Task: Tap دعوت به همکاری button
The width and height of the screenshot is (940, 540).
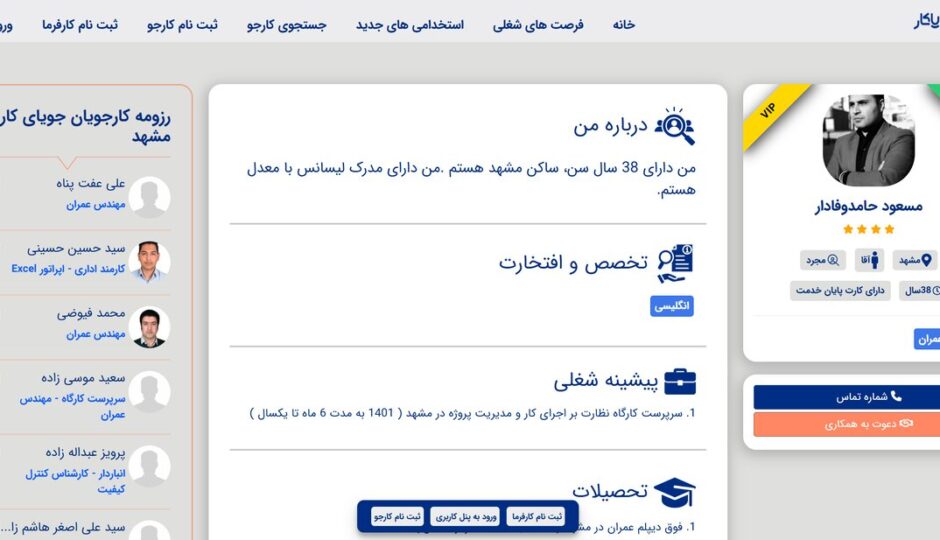Action: (846, 424)
